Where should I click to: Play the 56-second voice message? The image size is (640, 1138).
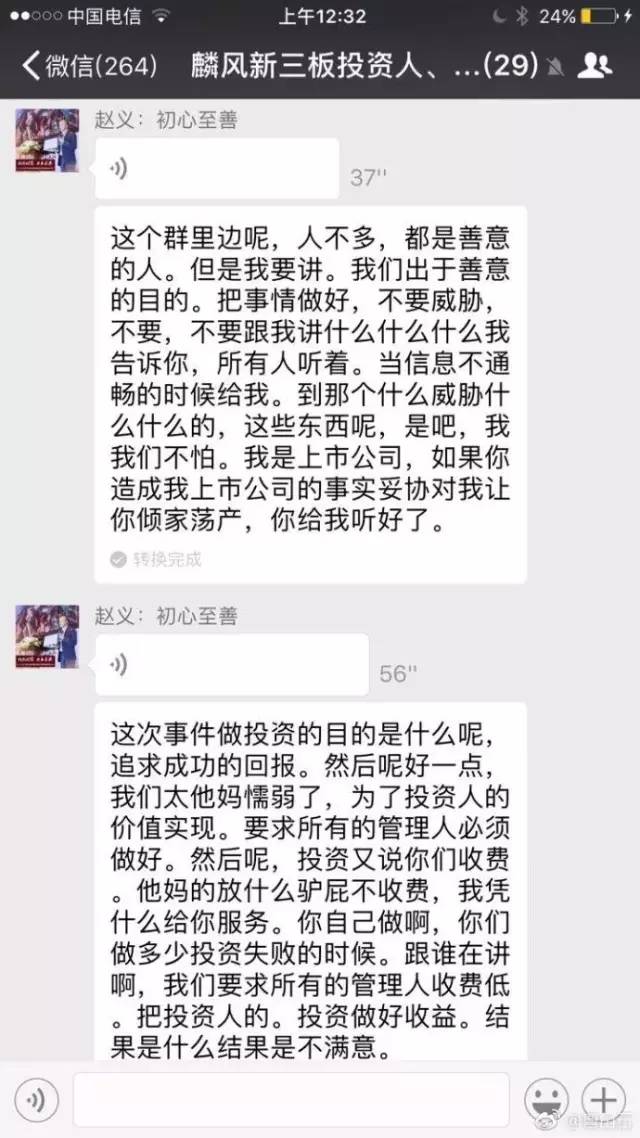click(231, 664)
